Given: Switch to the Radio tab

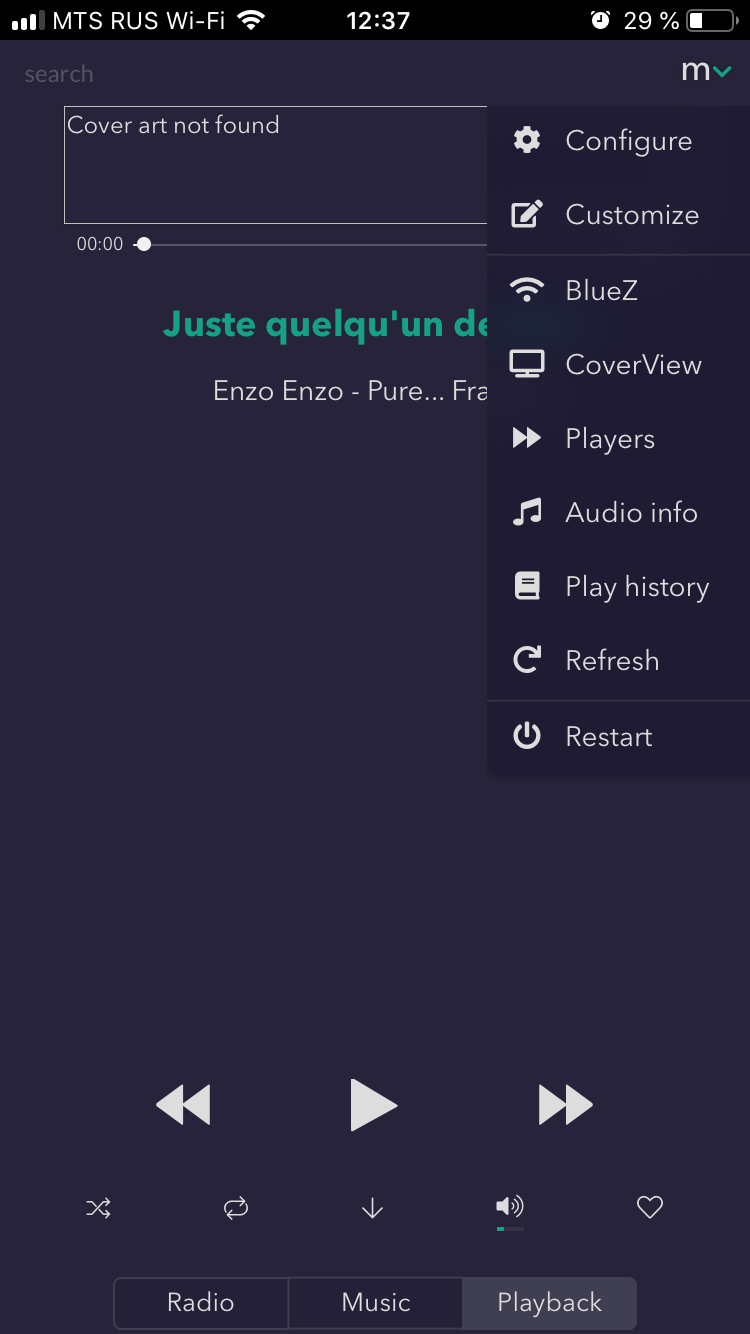Looking at the screenshot, I should 201,1302.
